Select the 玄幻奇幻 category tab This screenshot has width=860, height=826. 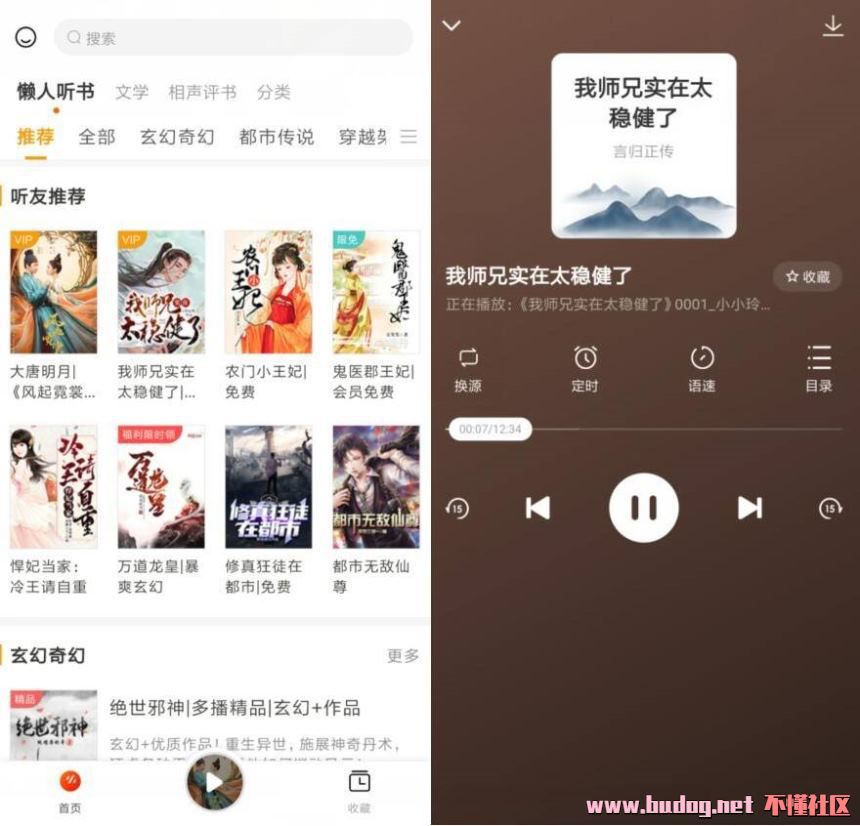point(177,137)
